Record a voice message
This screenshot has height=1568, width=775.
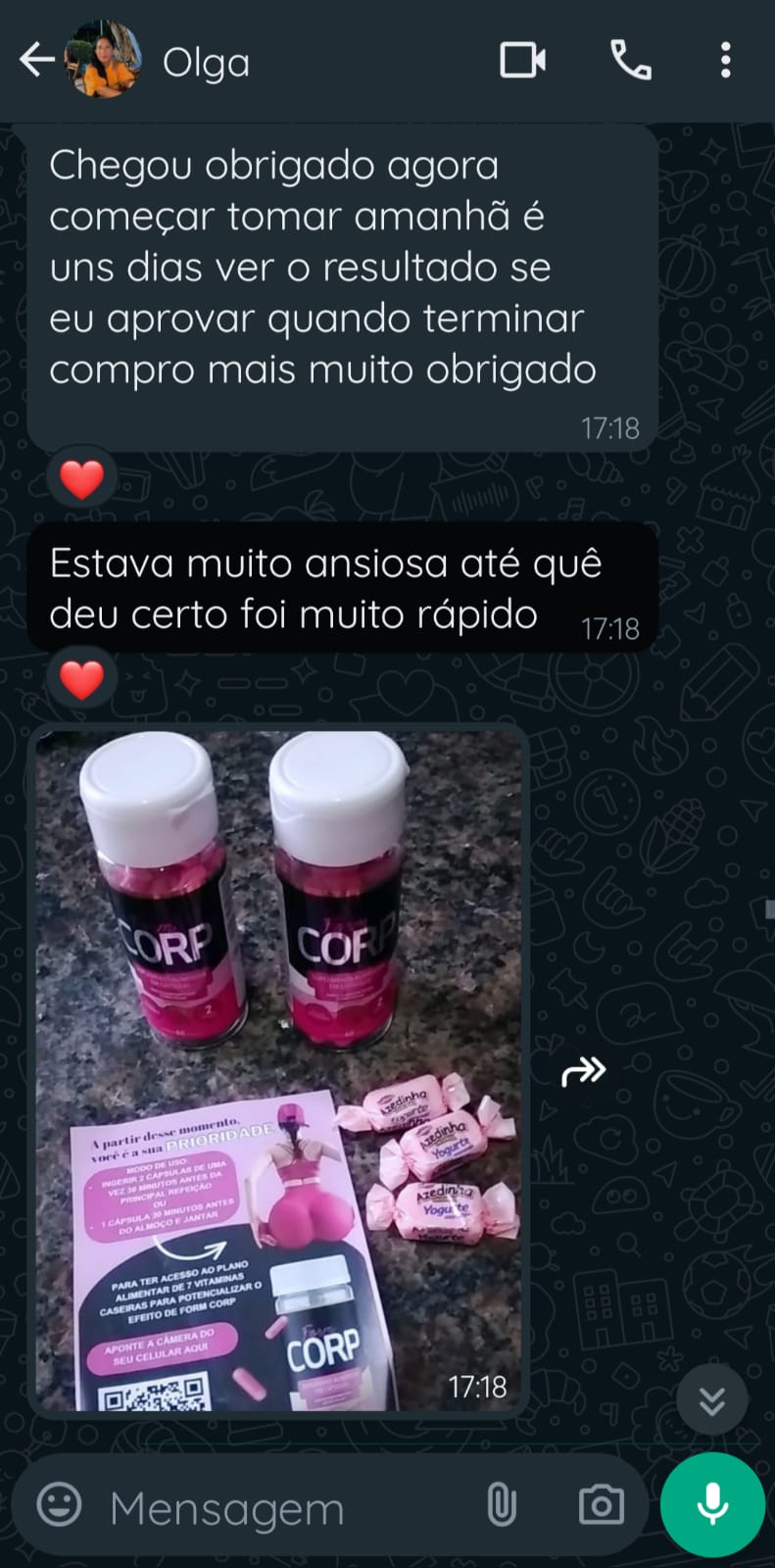click(x=712, y=1504)
